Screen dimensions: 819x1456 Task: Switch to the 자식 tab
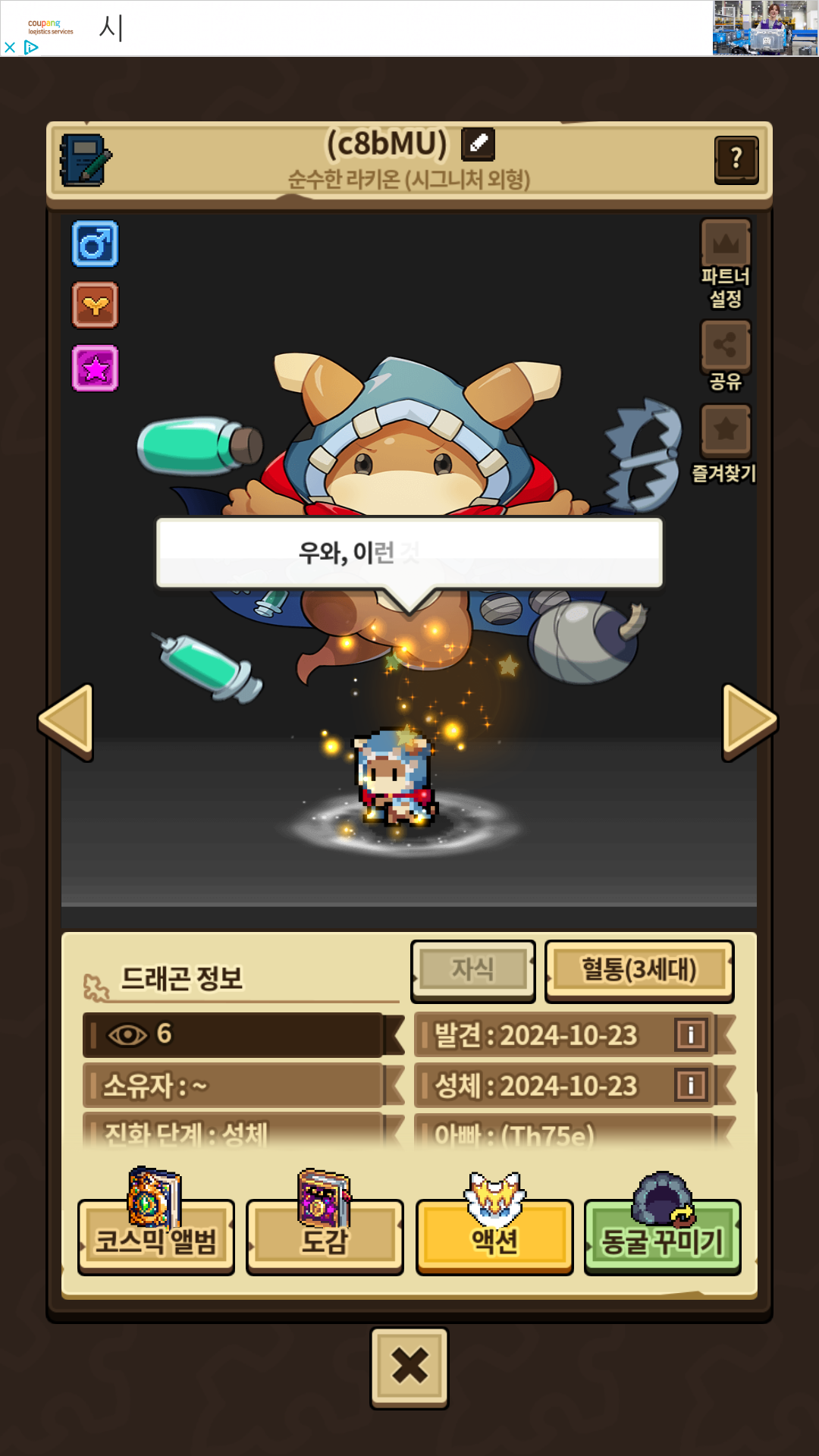click(473, 970)
